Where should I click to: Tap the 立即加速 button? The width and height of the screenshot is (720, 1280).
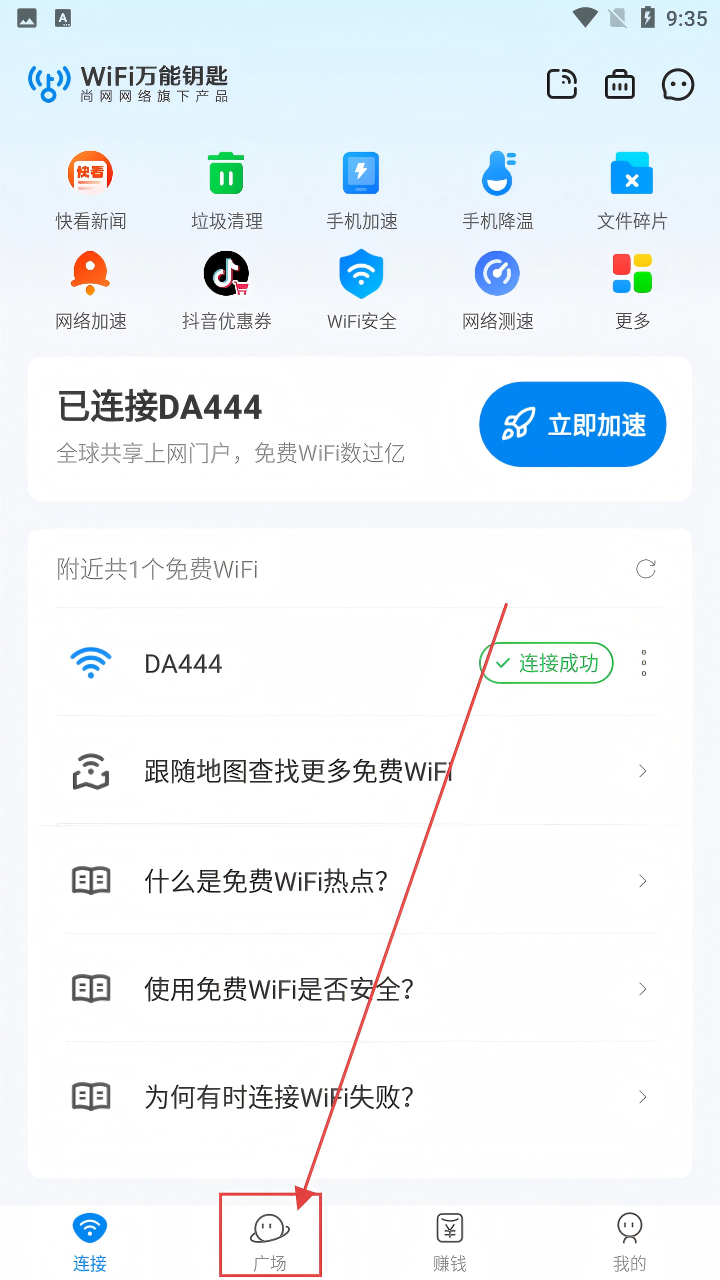click(572, 424)
